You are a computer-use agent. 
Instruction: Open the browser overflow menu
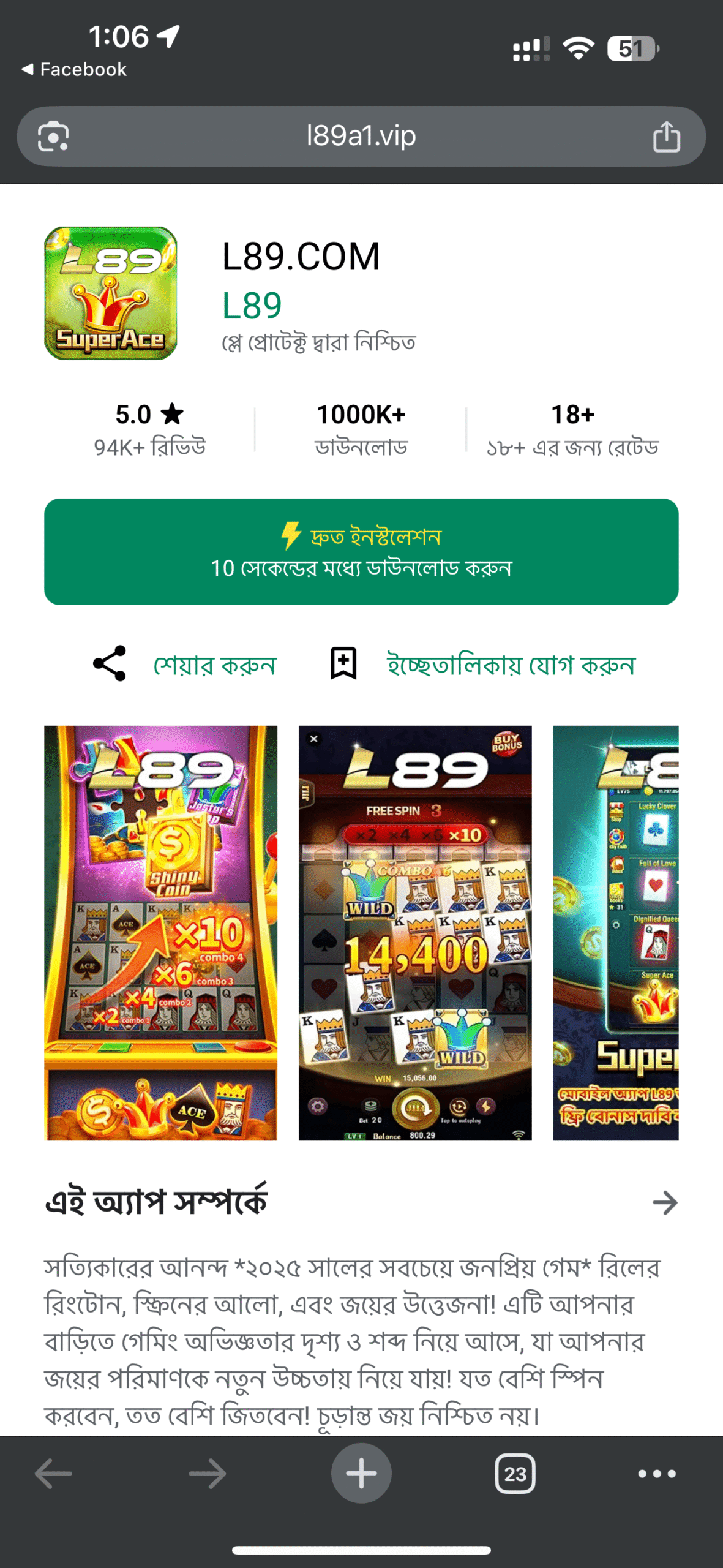[x=656, y=1473]
